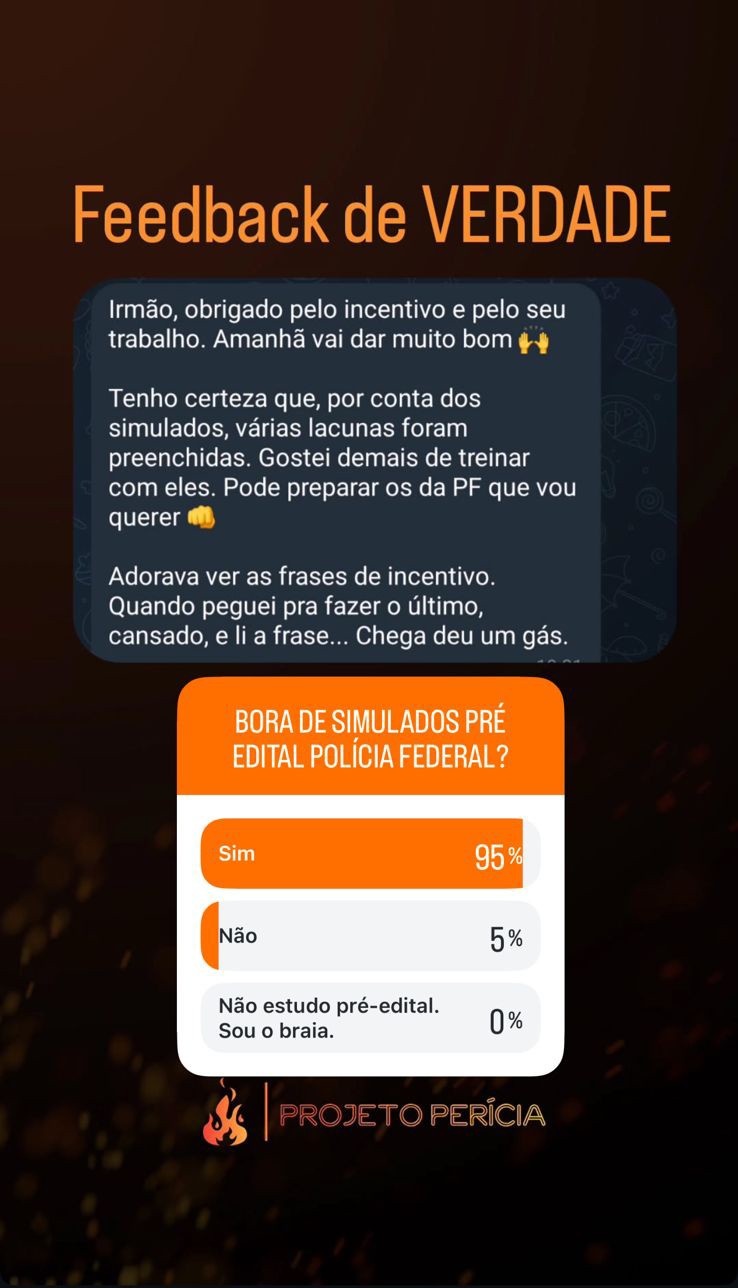Vote 'Não' on the poll
Viewport: 738px width, 1288px height.
[x=370, y=935]
